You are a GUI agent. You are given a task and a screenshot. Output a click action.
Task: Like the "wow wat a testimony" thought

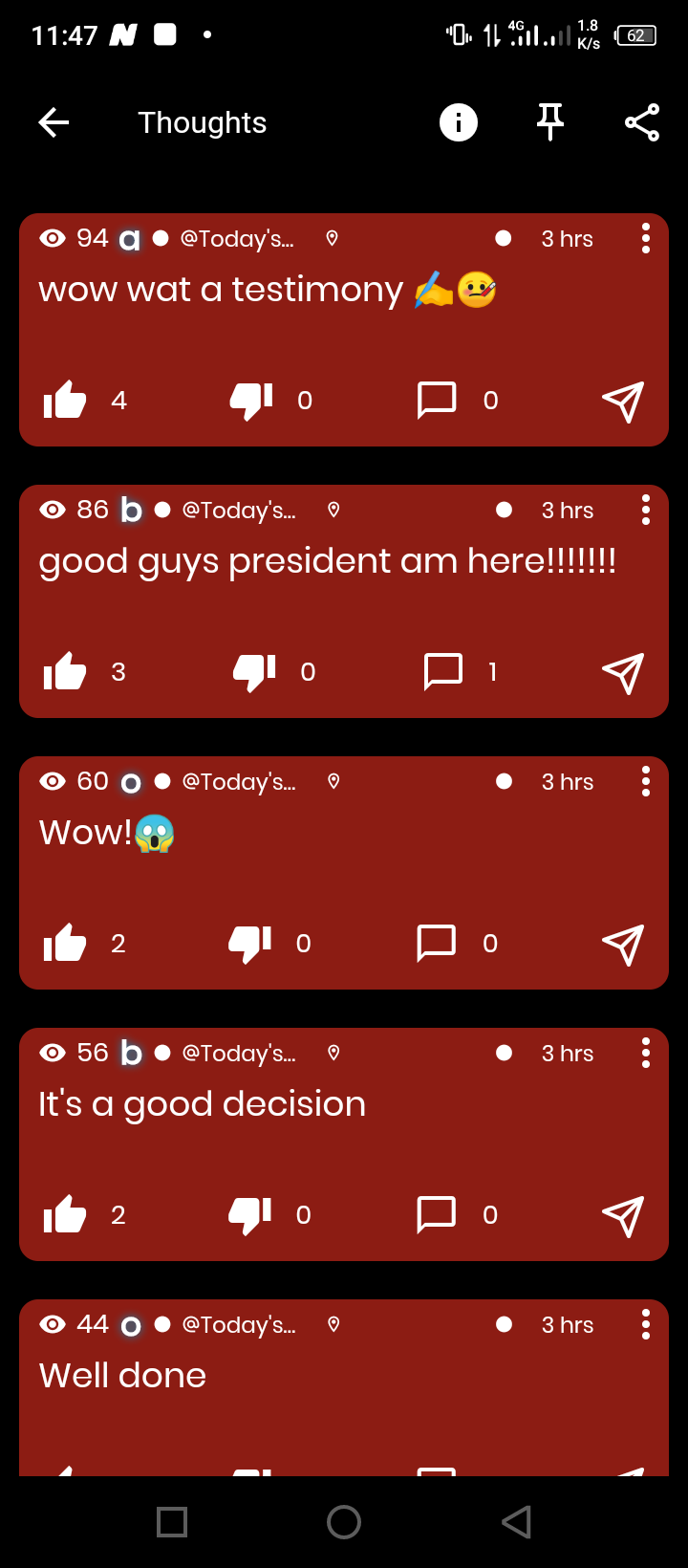coord(65,400)
